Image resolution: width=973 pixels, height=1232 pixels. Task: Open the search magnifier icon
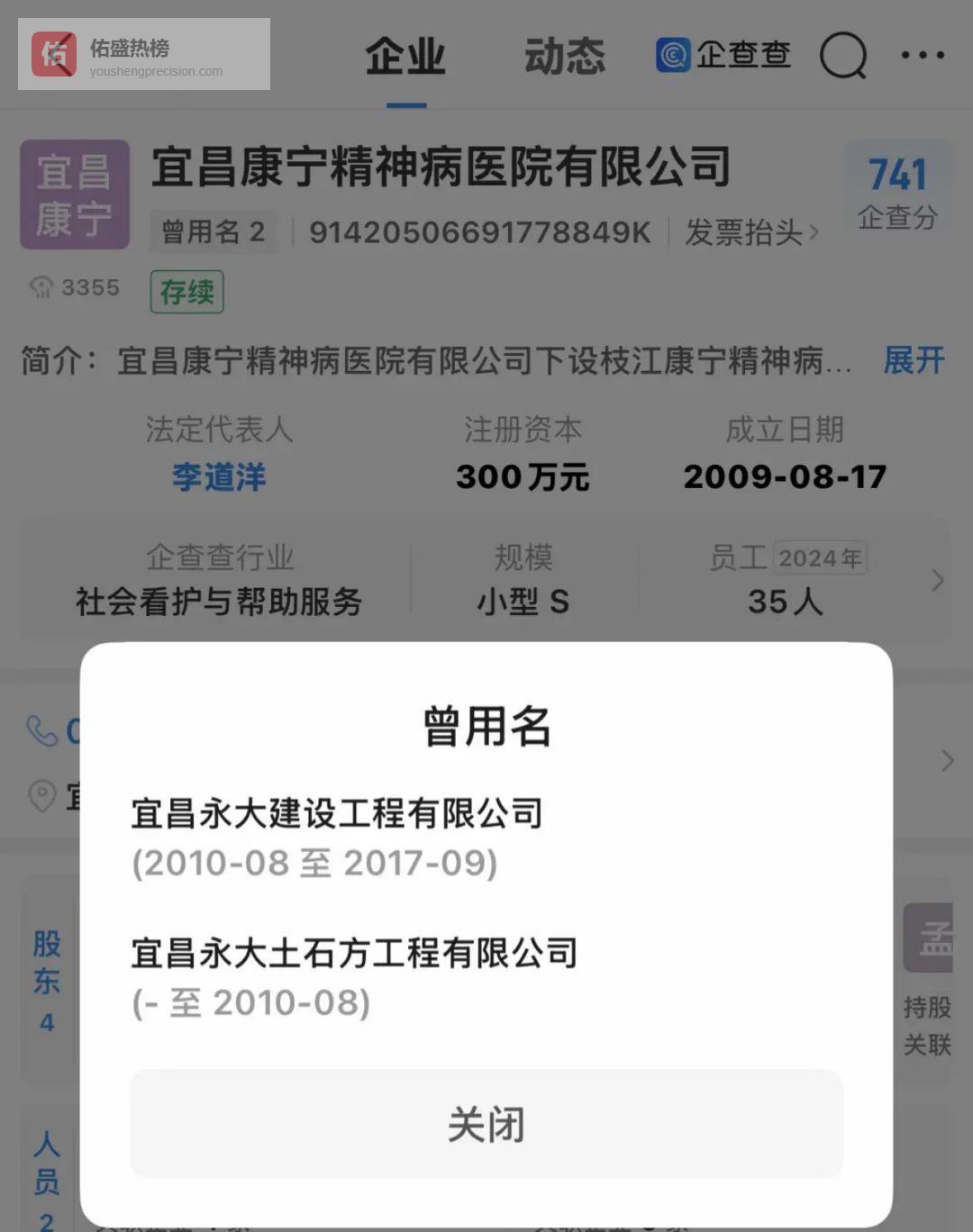coord(843,56)
